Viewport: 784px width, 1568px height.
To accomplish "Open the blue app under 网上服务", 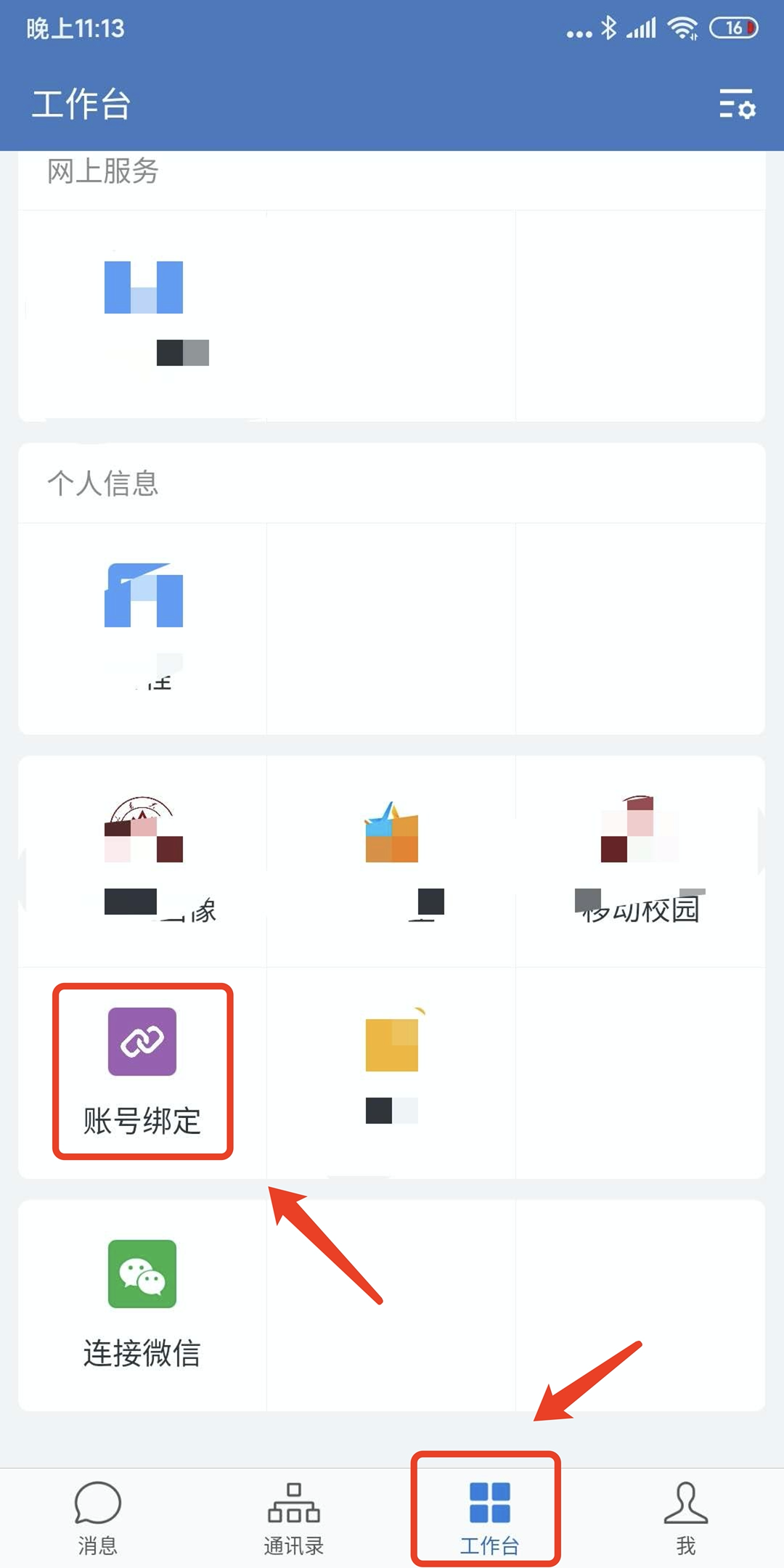I will coord(142,317).
